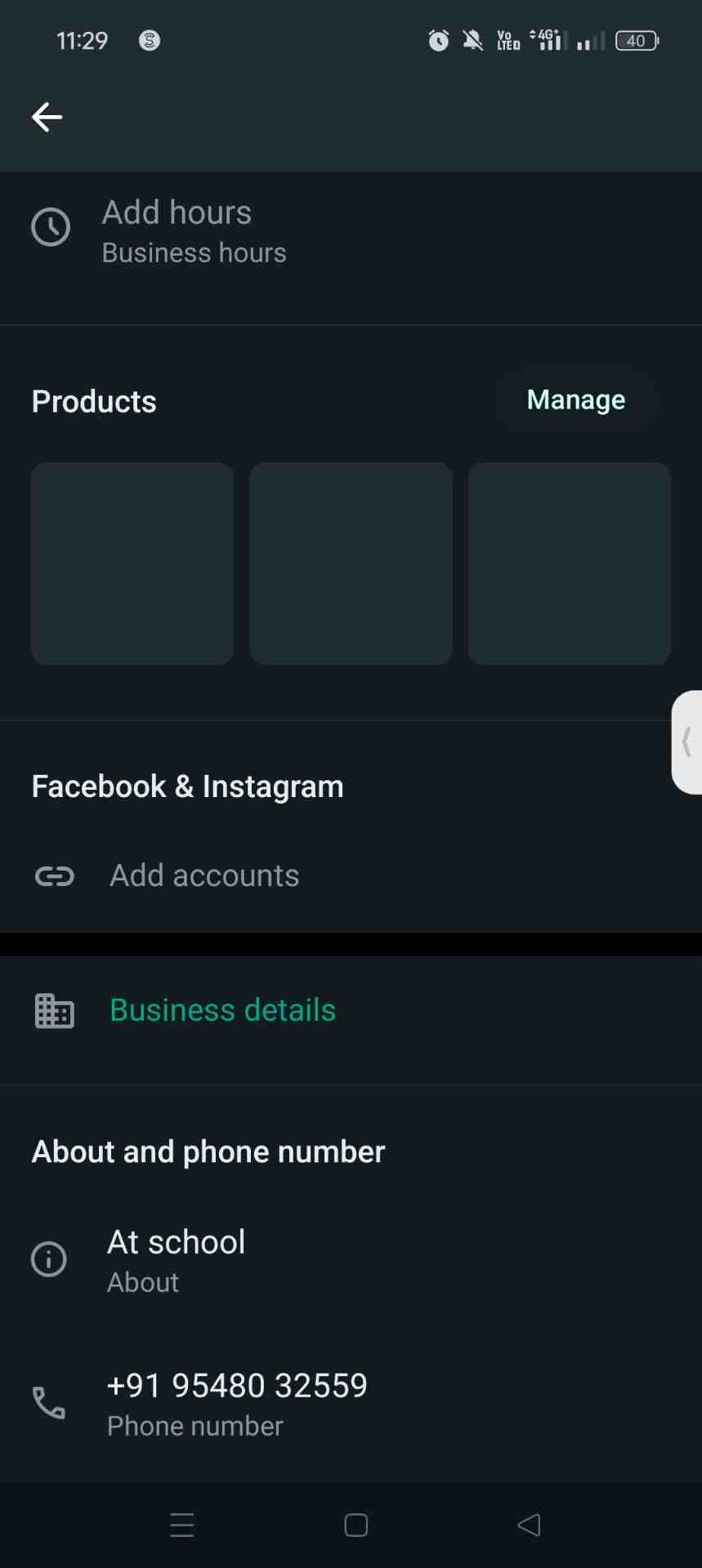Open Business details
This screenshot has width=702, height=1568.
tap(222, 1010)
